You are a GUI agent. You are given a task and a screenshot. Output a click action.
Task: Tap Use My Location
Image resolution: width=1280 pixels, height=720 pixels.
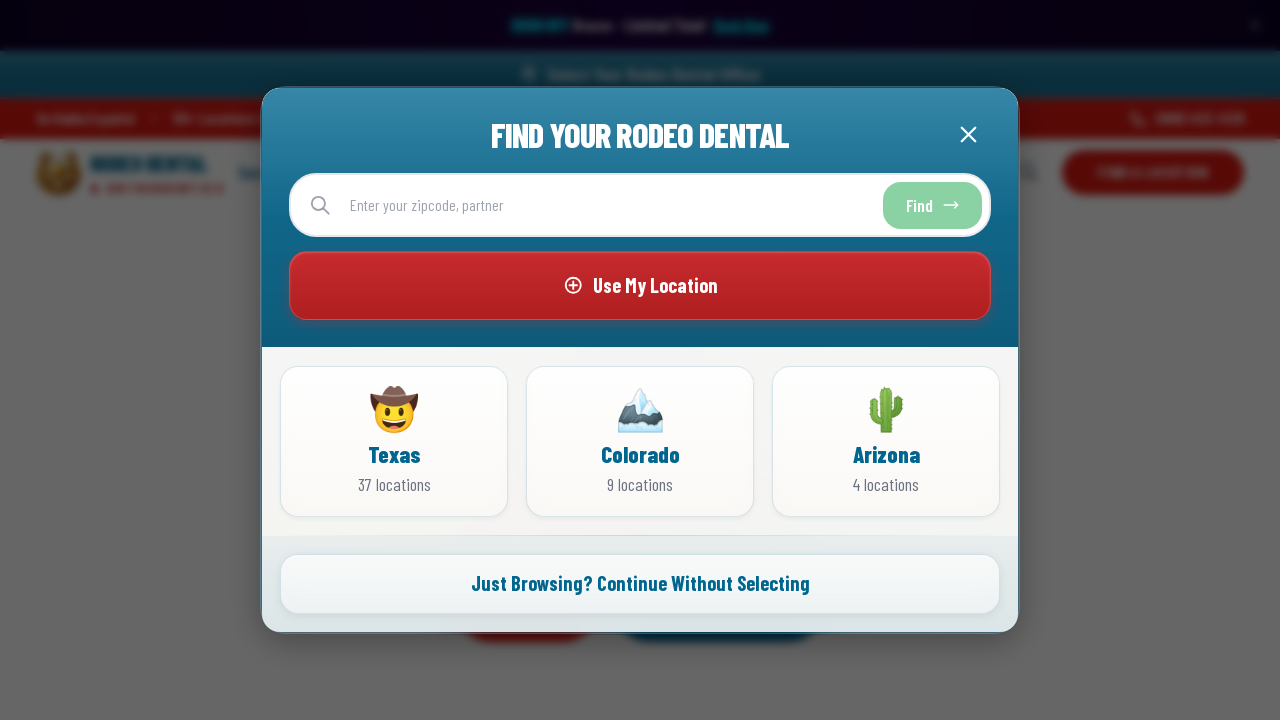(640, 285)
